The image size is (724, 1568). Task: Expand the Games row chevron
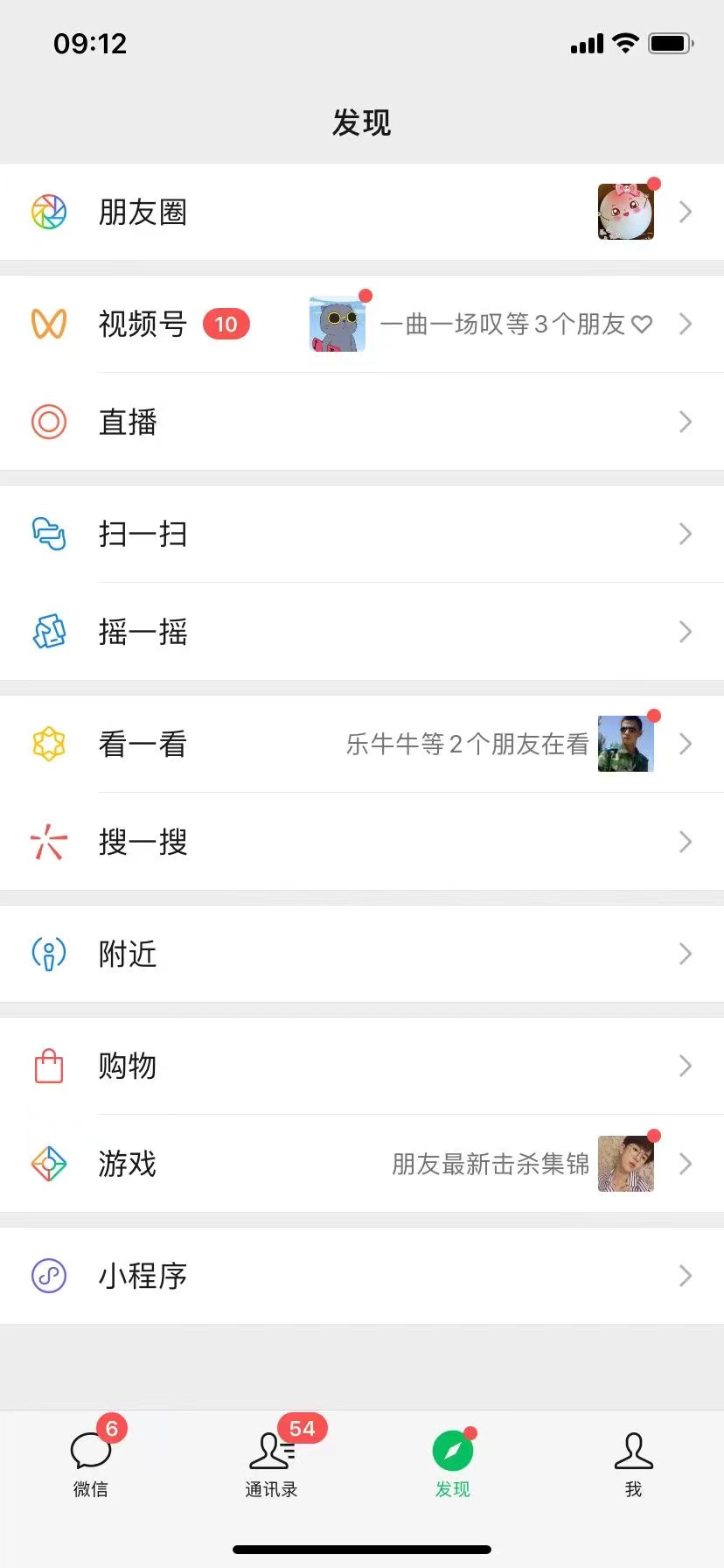click(686, 1164)
